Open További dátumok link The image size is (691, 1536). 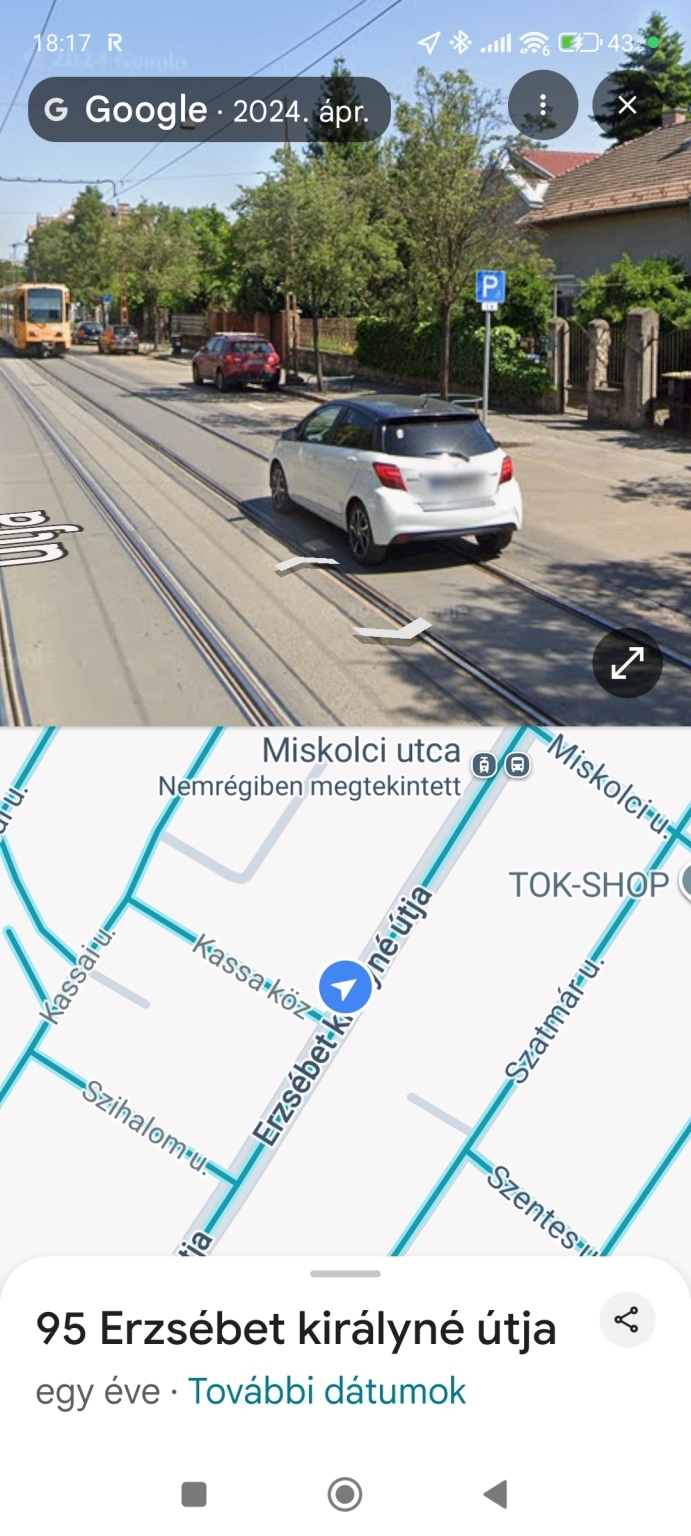(327, 1391)
